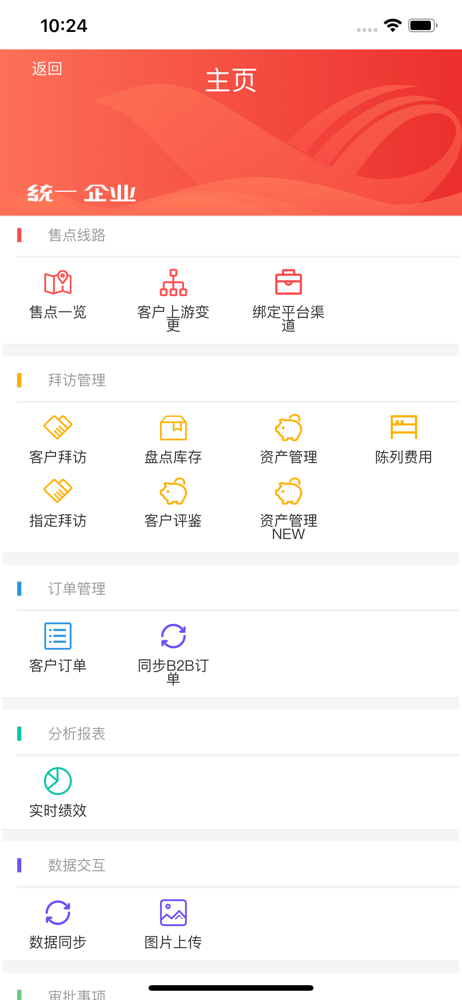
Task: Select 绑定平台渠道
Action: [x=288, y=300]
